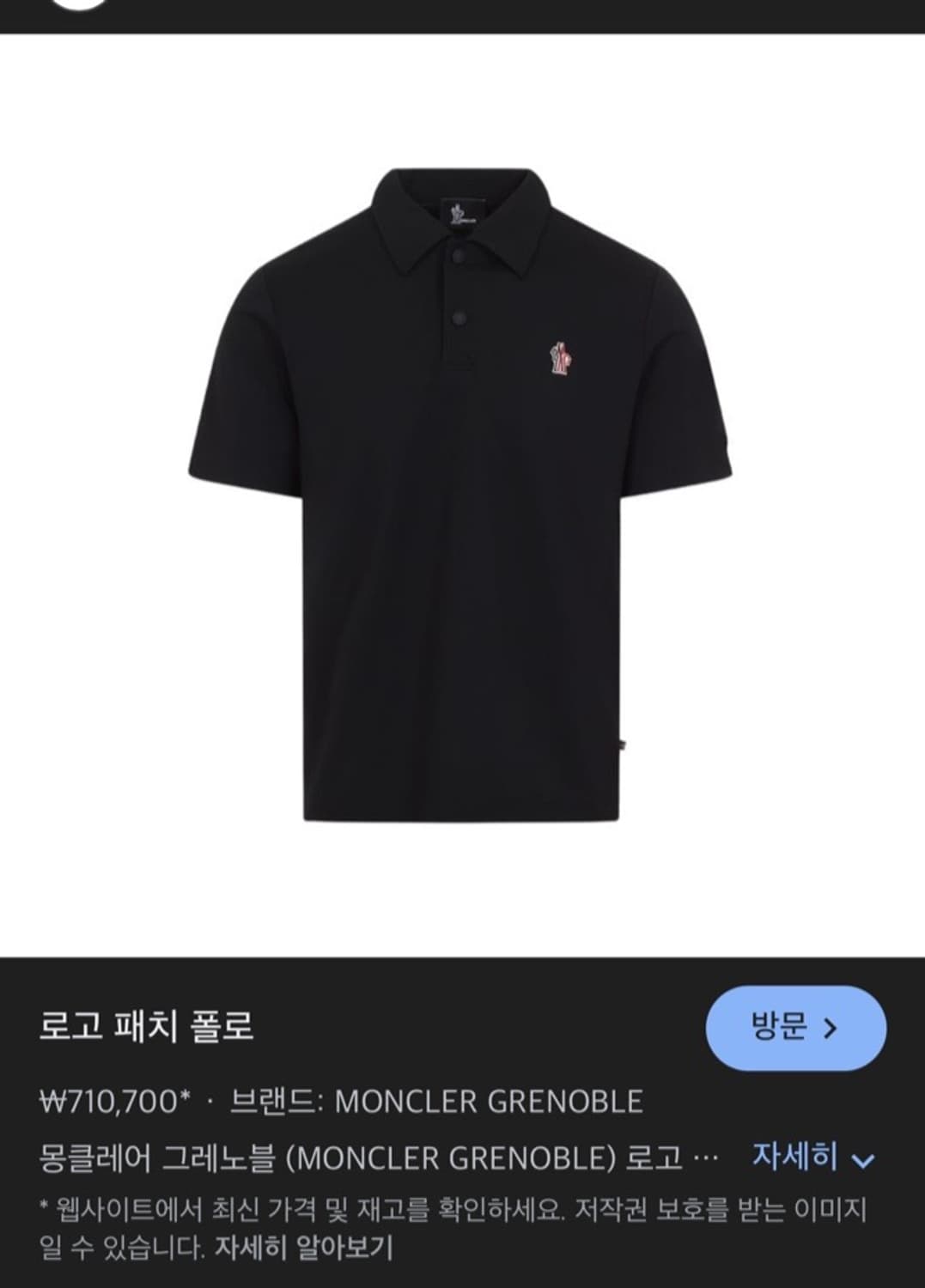Image resolution: width=925 pixels, height=1288 pixels.
Task: Click the 방문 button text label
Action: 779,1027
